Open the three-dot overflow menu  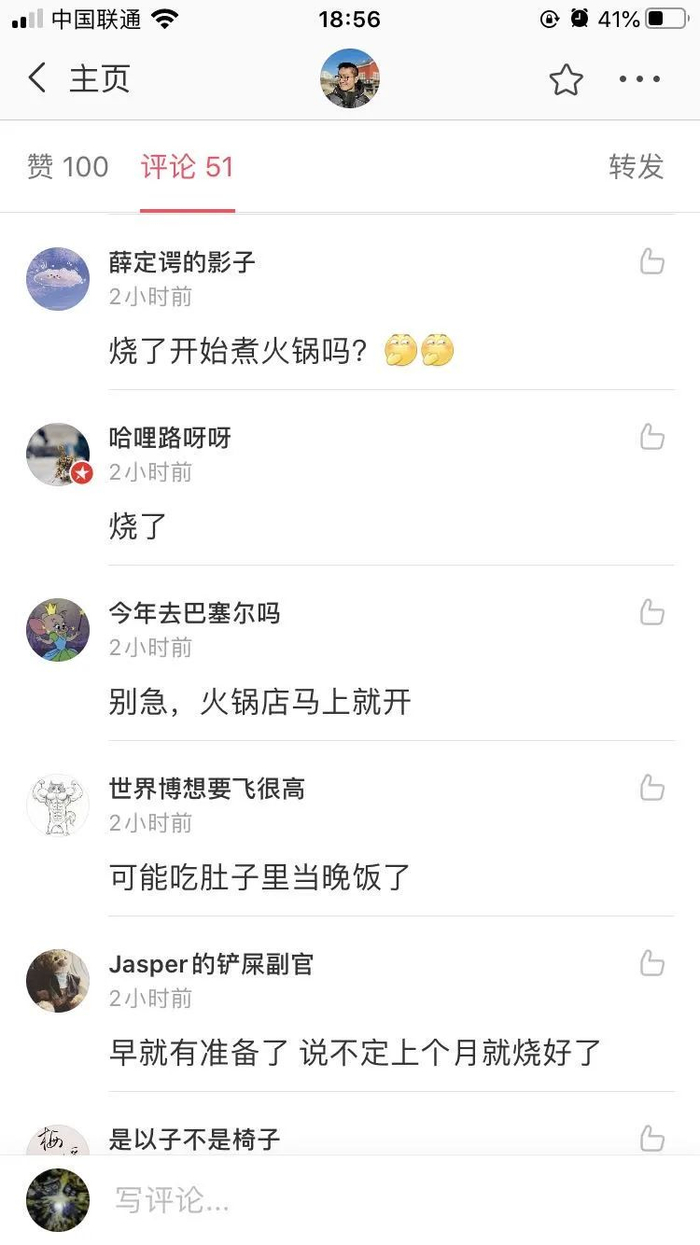point(639,80)
